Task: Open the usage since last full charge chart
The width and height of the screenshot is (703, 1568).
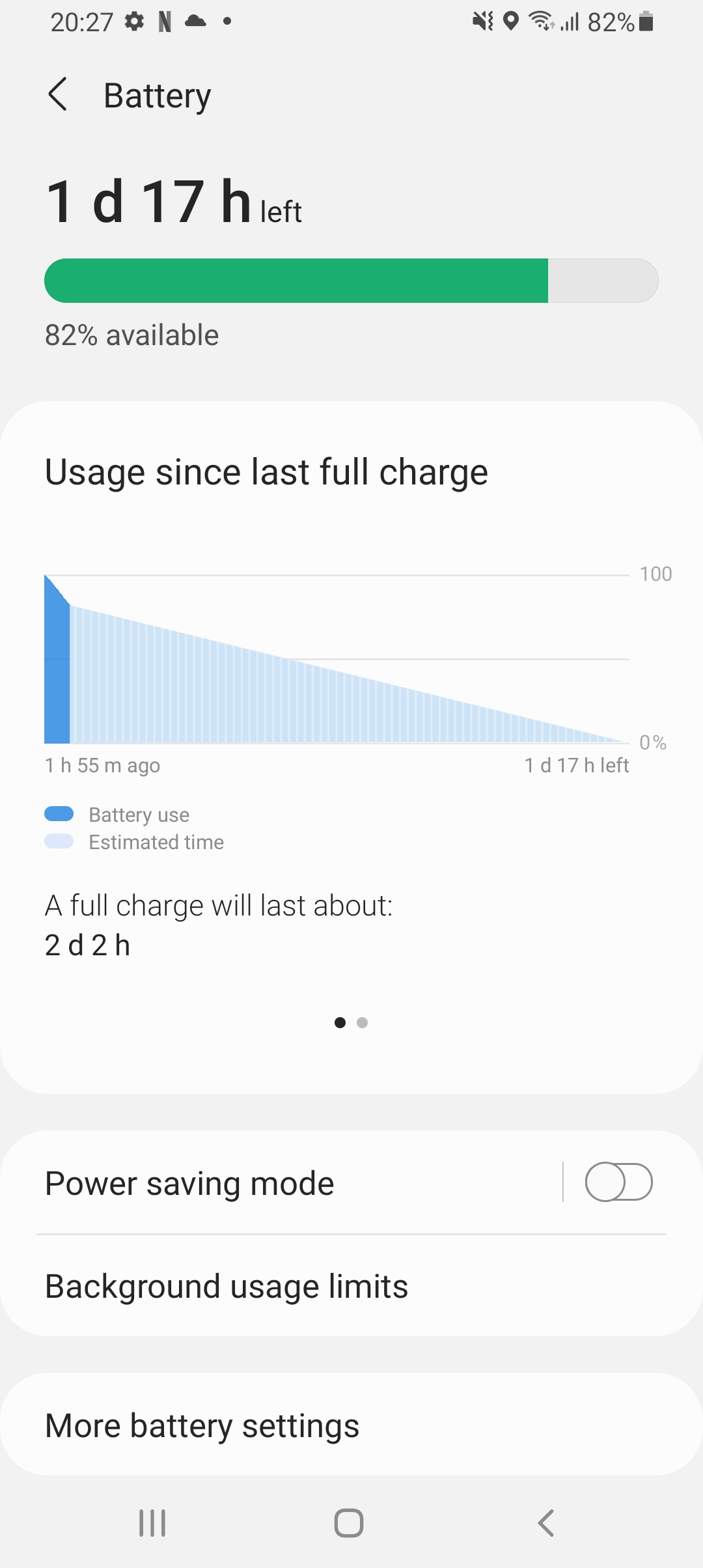Action: click(337, 659)
